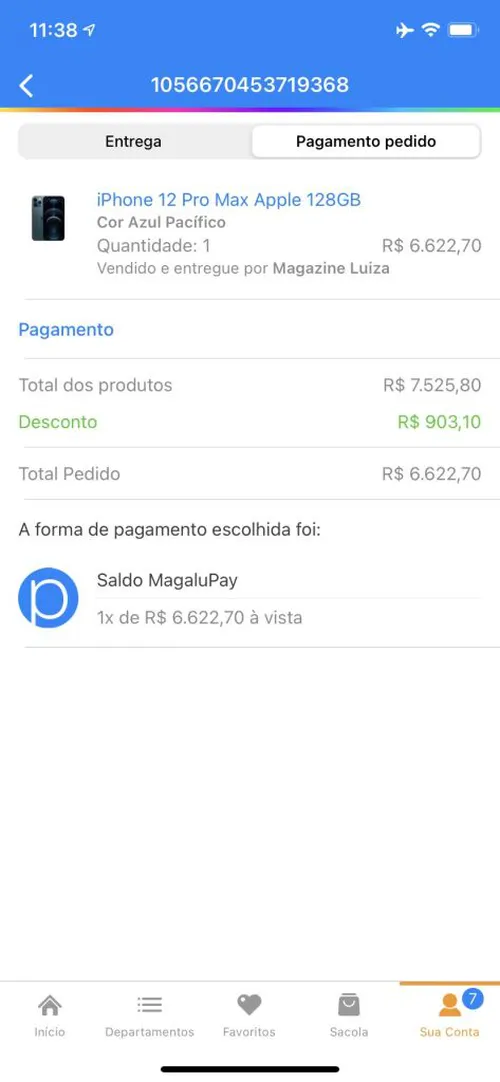
Task: Go back using the header arrow
Action: tap(26, 86)
